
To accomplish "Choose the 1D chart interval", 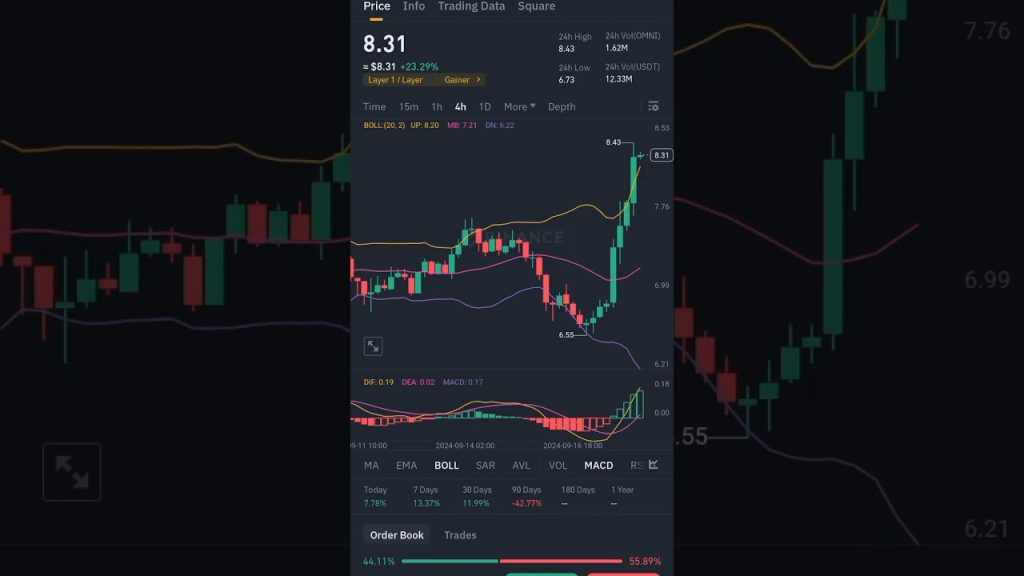I will [x=485, y=106].
